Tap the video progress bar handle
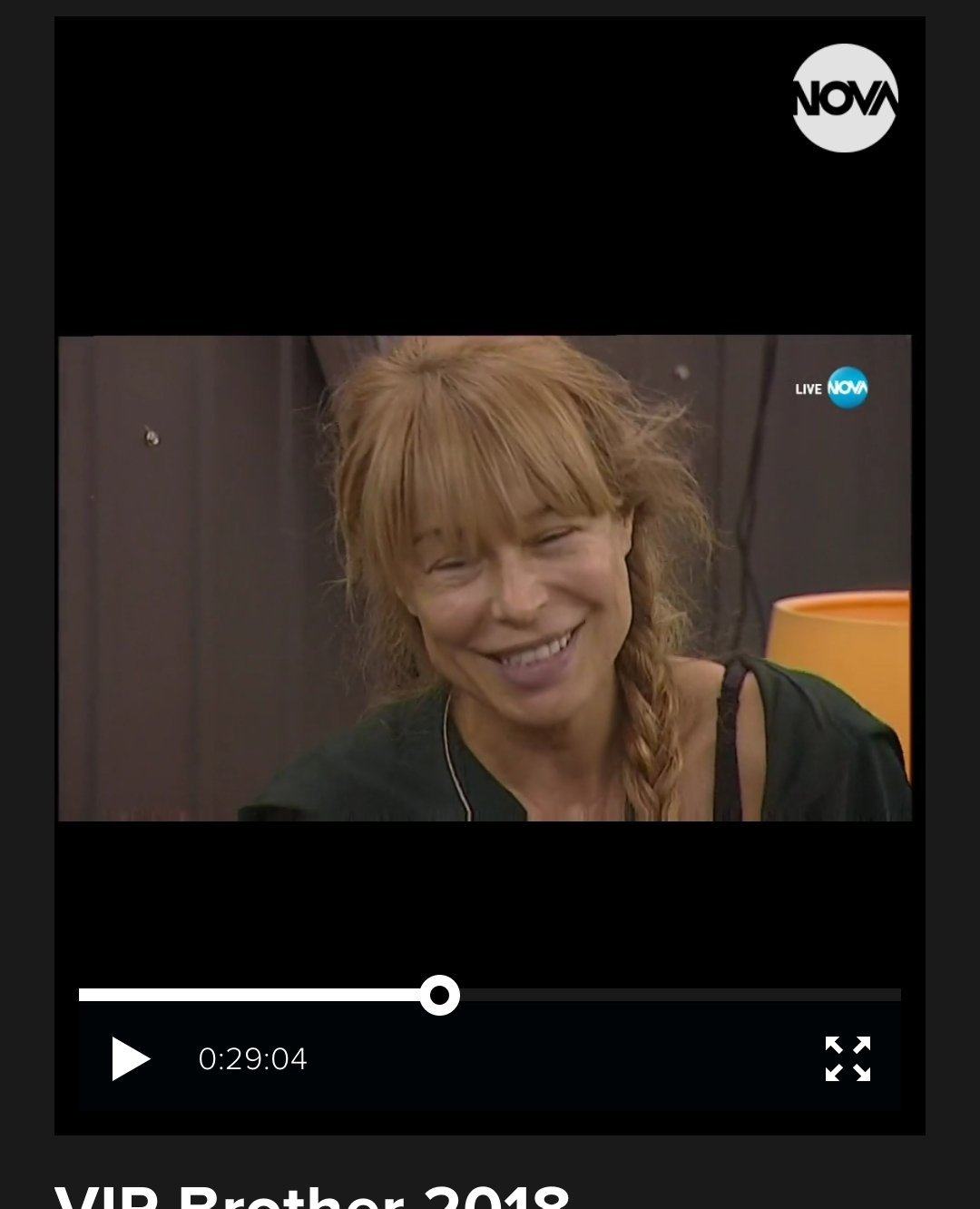 click(x=440, y=995)
